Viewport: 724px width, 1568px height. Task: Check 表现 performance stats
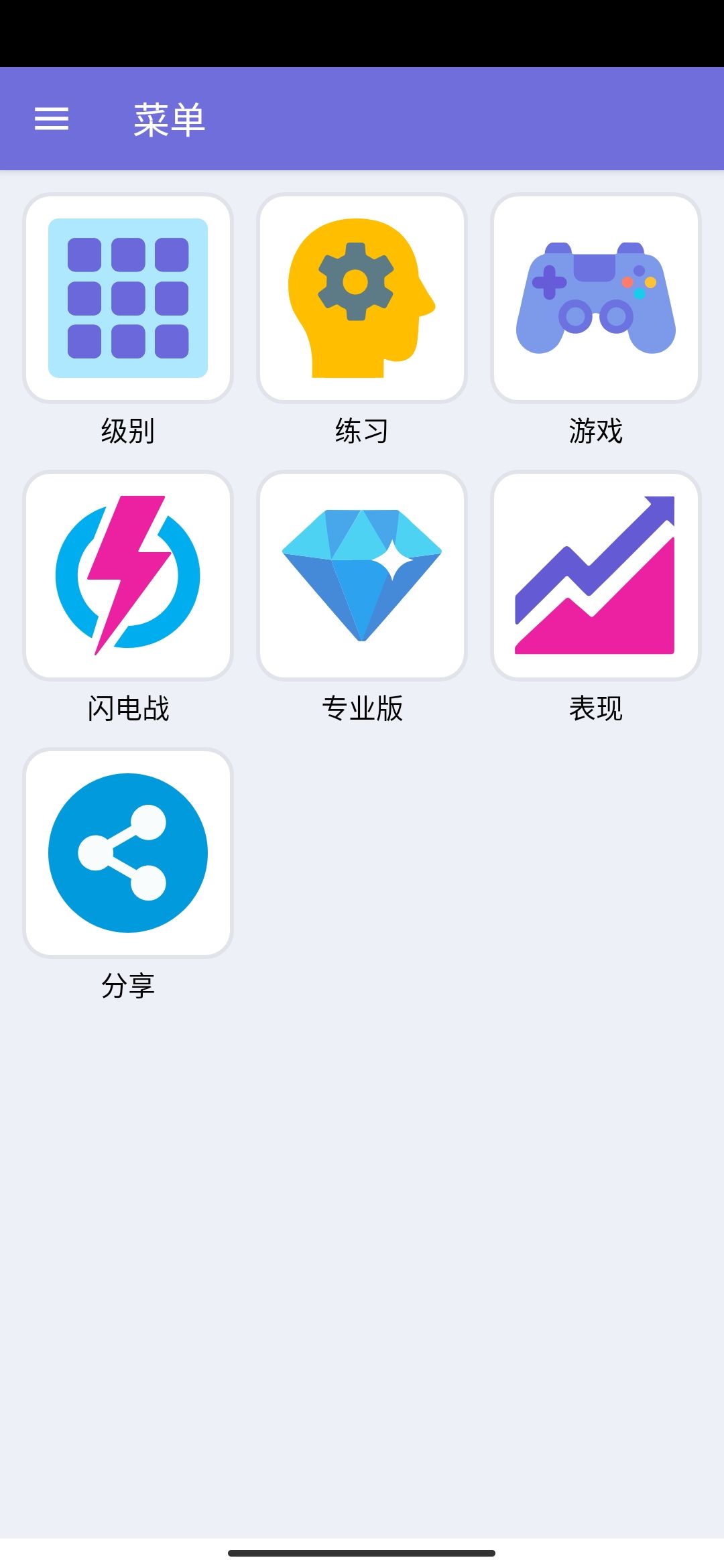tap(596, 576)
